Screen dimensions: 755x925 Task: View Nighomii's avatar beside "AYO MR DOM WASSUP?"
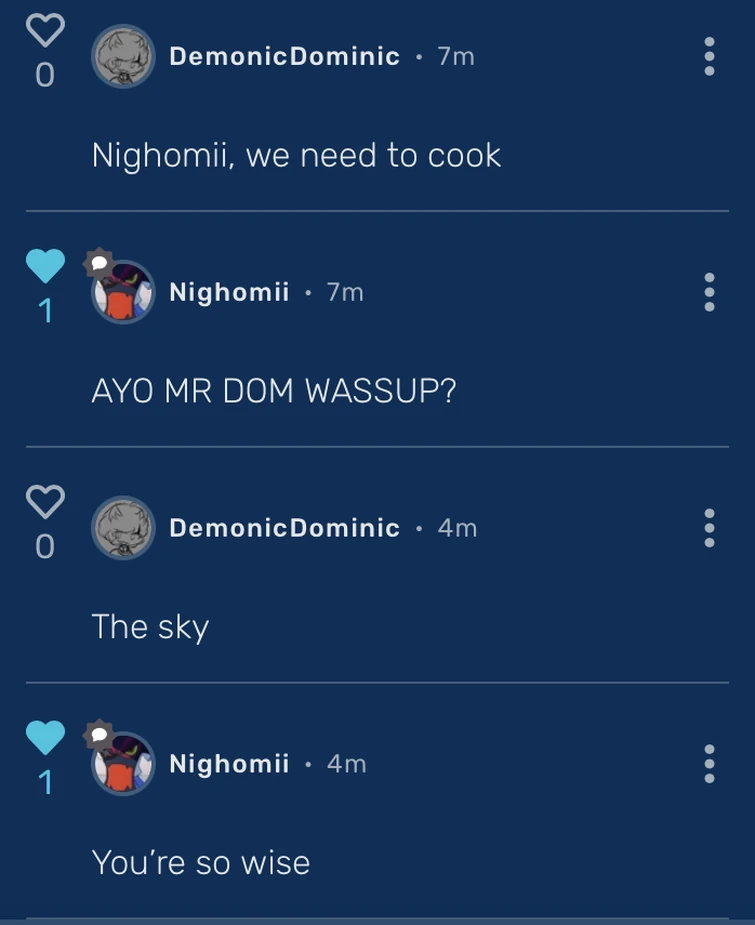123,292
